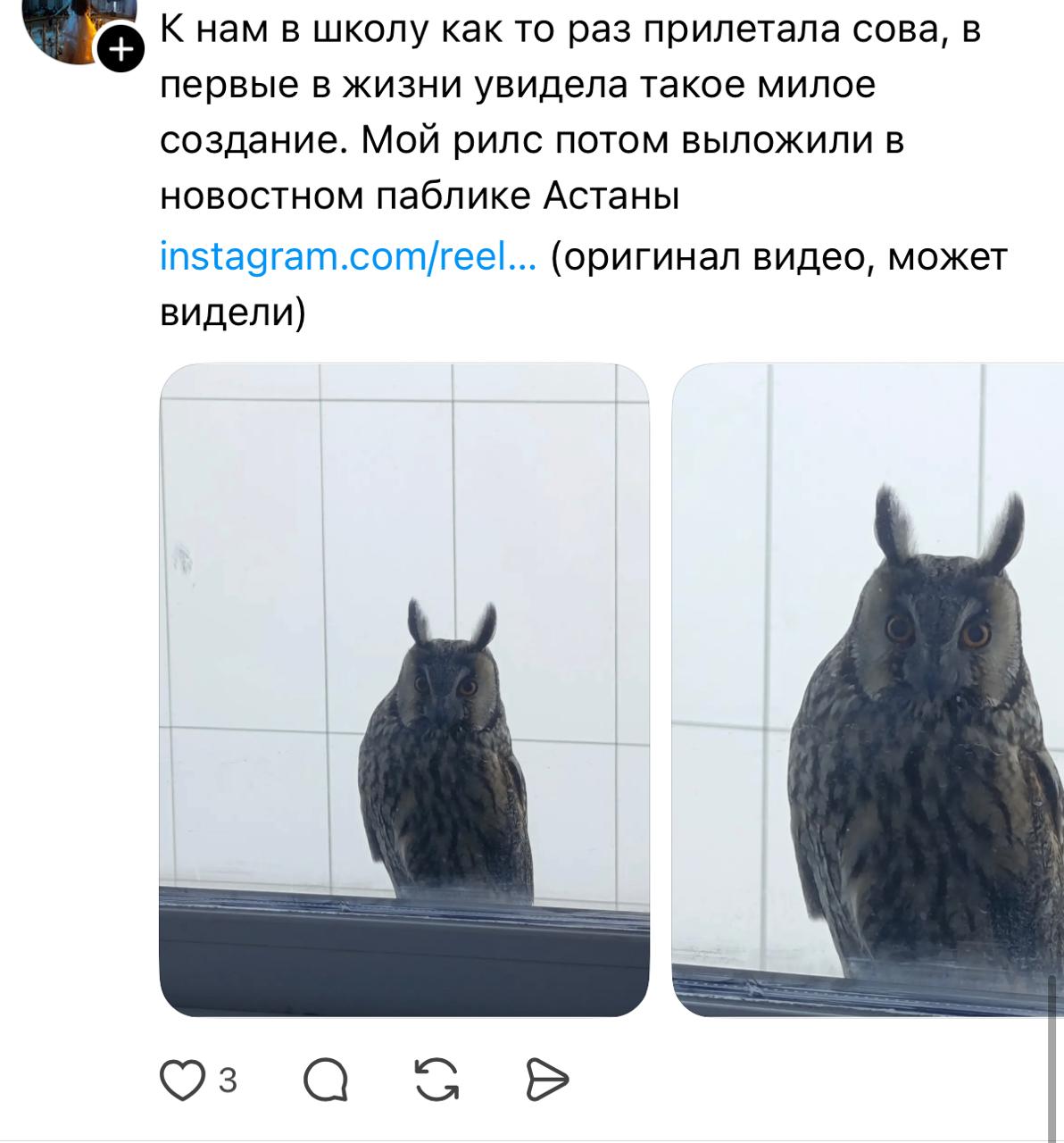Repost this thread
Viewport: 1064px width, 1143px height.
pos(437,1080)
